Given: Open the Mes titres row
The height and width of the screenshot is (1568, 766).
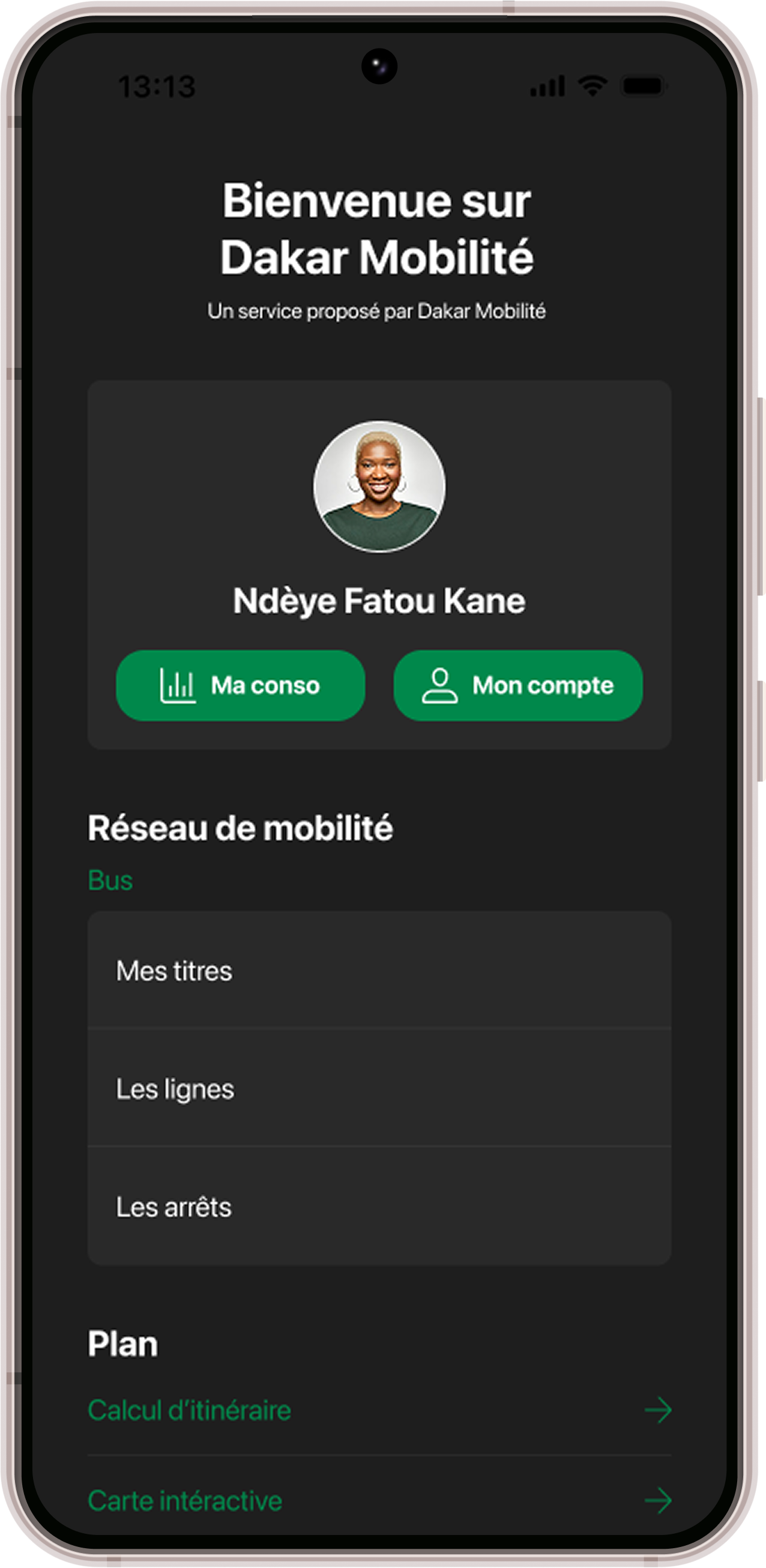Looking at the screenshot, I should coord(379,970).
